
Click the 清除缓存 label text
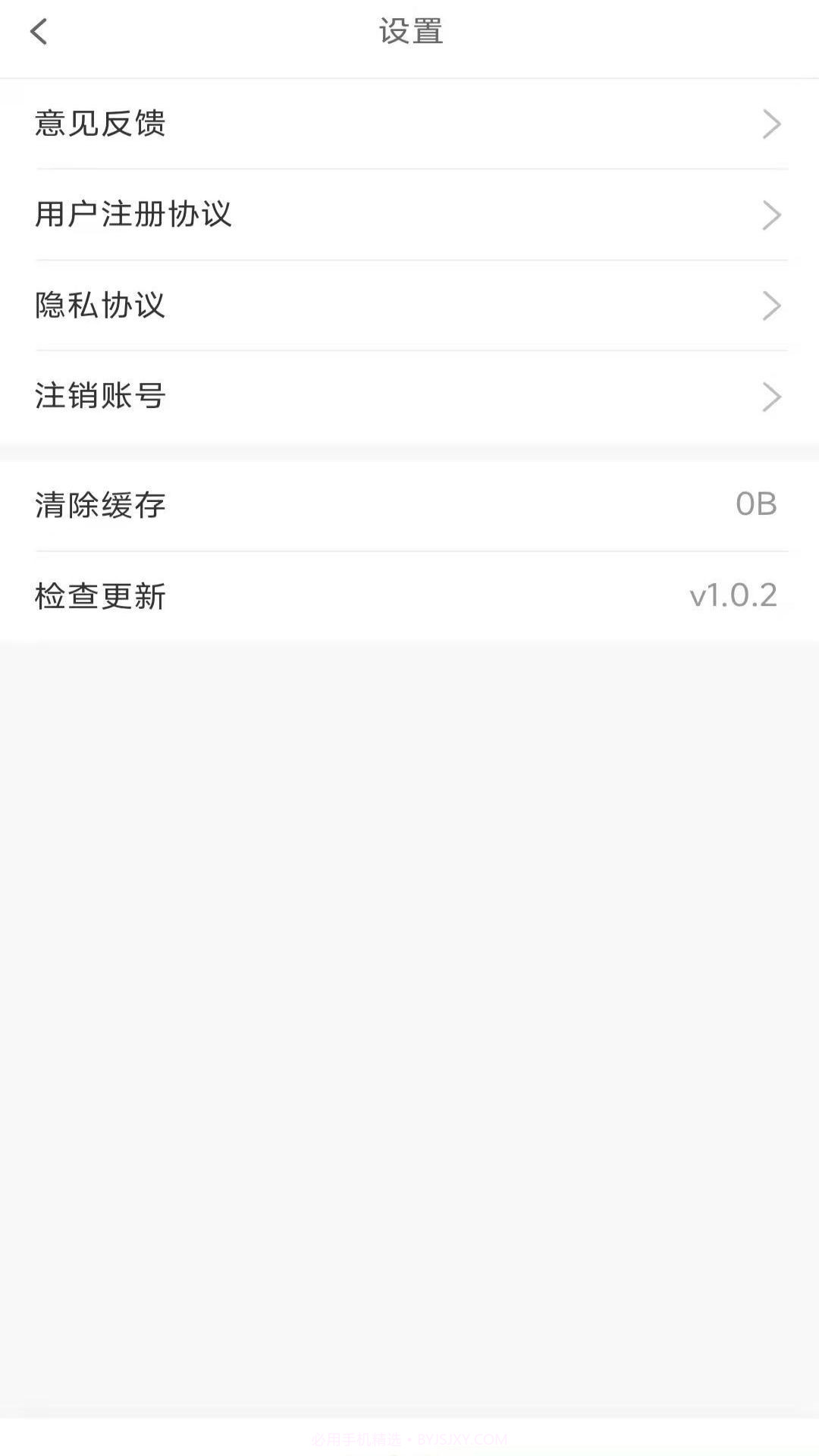point(101,504)
